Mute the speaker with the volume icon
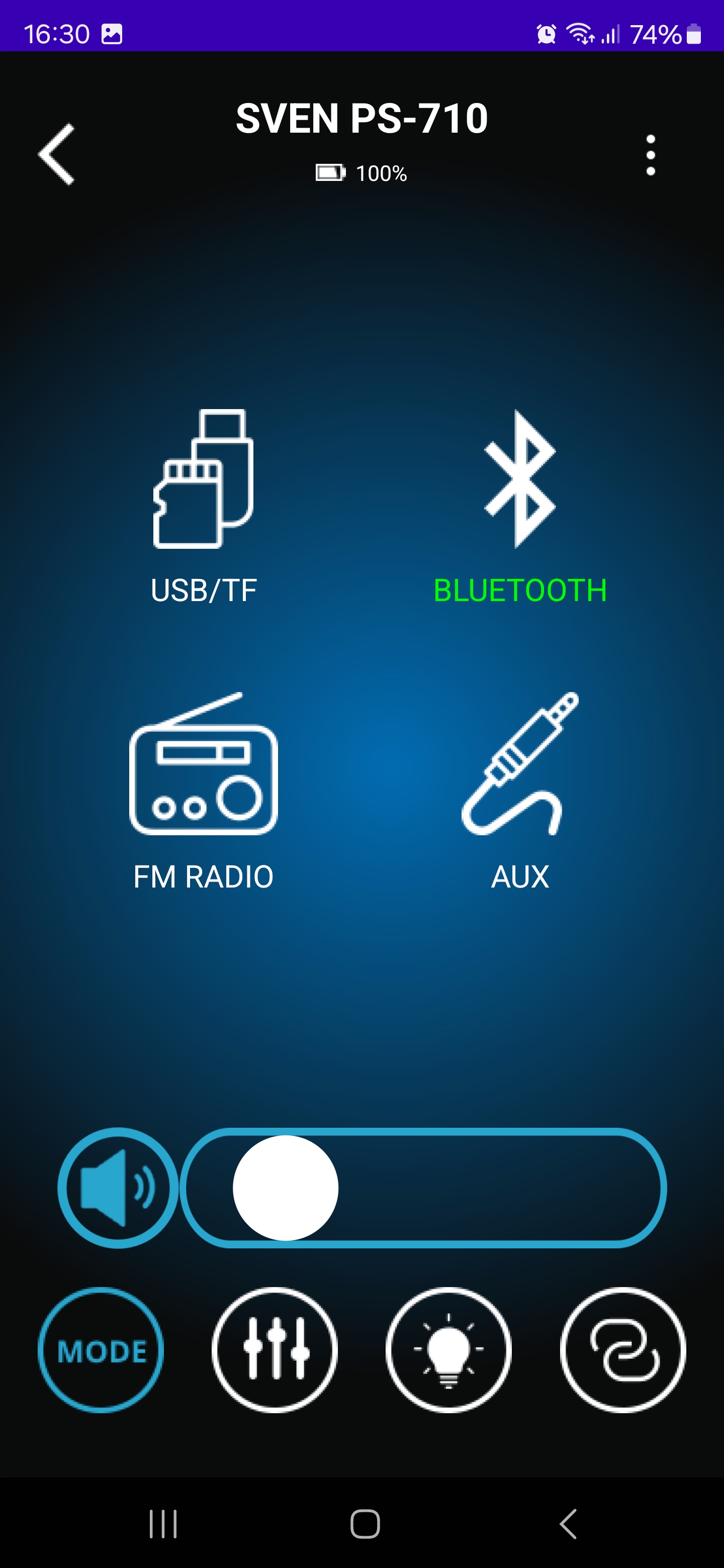 point(118,1188)
